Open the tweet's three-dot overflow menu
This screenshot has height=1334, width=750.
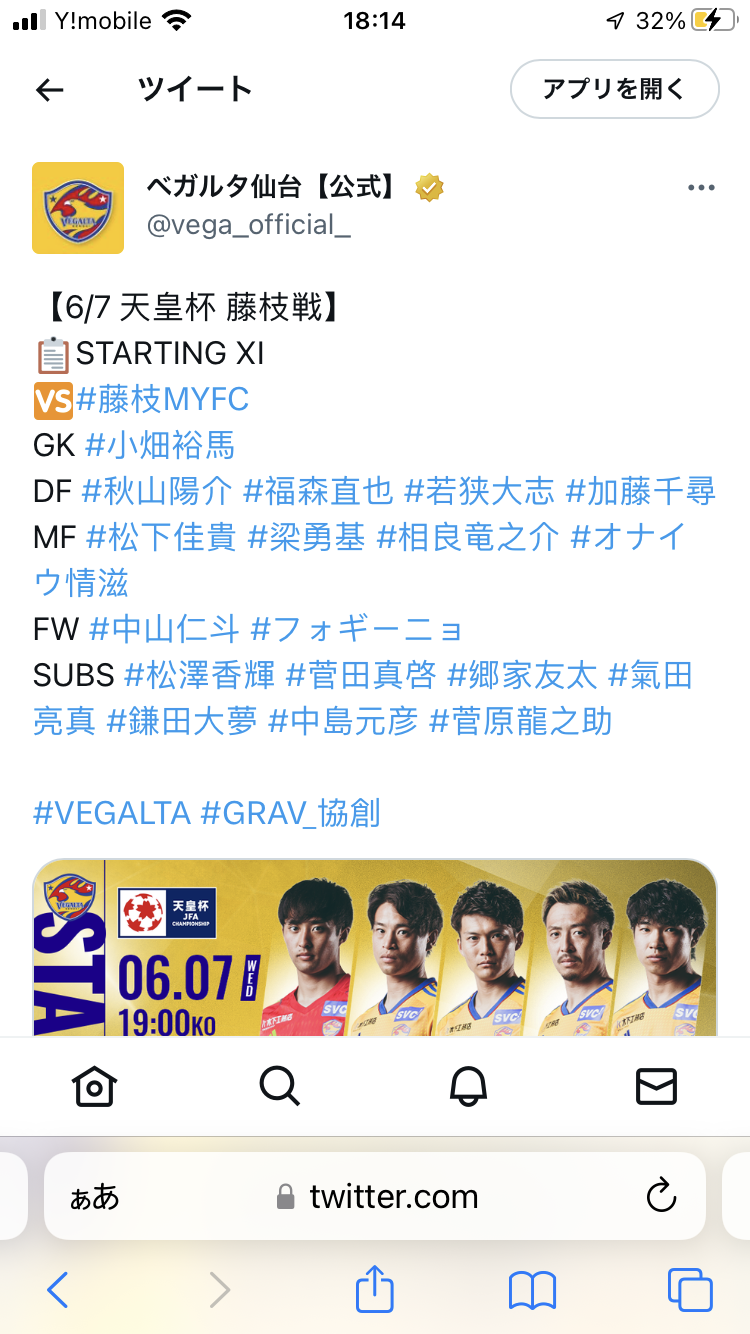point(701,187)
